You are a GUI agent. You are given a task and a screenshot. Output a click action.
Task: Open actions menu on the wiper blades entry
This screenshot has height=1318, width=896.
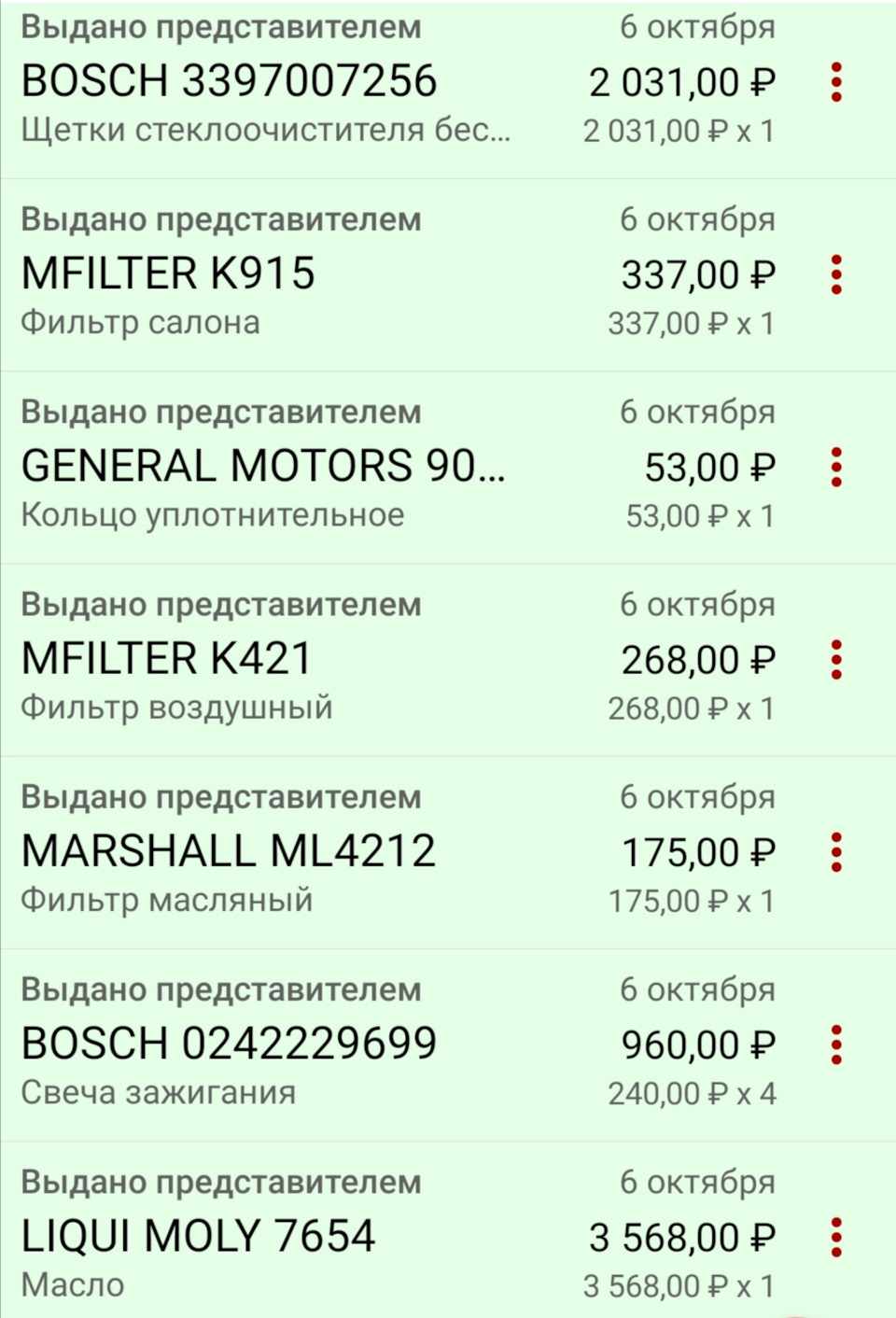pyautogui.click(x=835, y=81)
